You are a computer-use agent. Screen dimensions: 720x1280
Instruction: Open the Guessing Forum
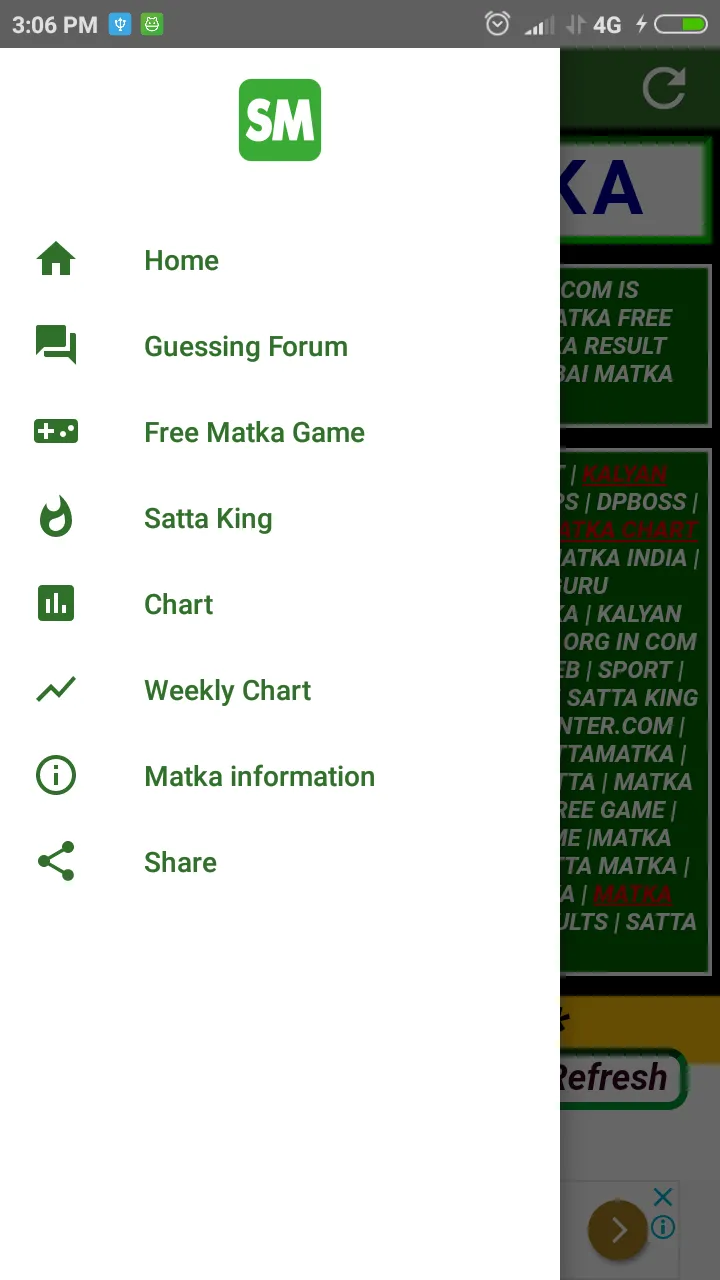[x=245, y=346]
